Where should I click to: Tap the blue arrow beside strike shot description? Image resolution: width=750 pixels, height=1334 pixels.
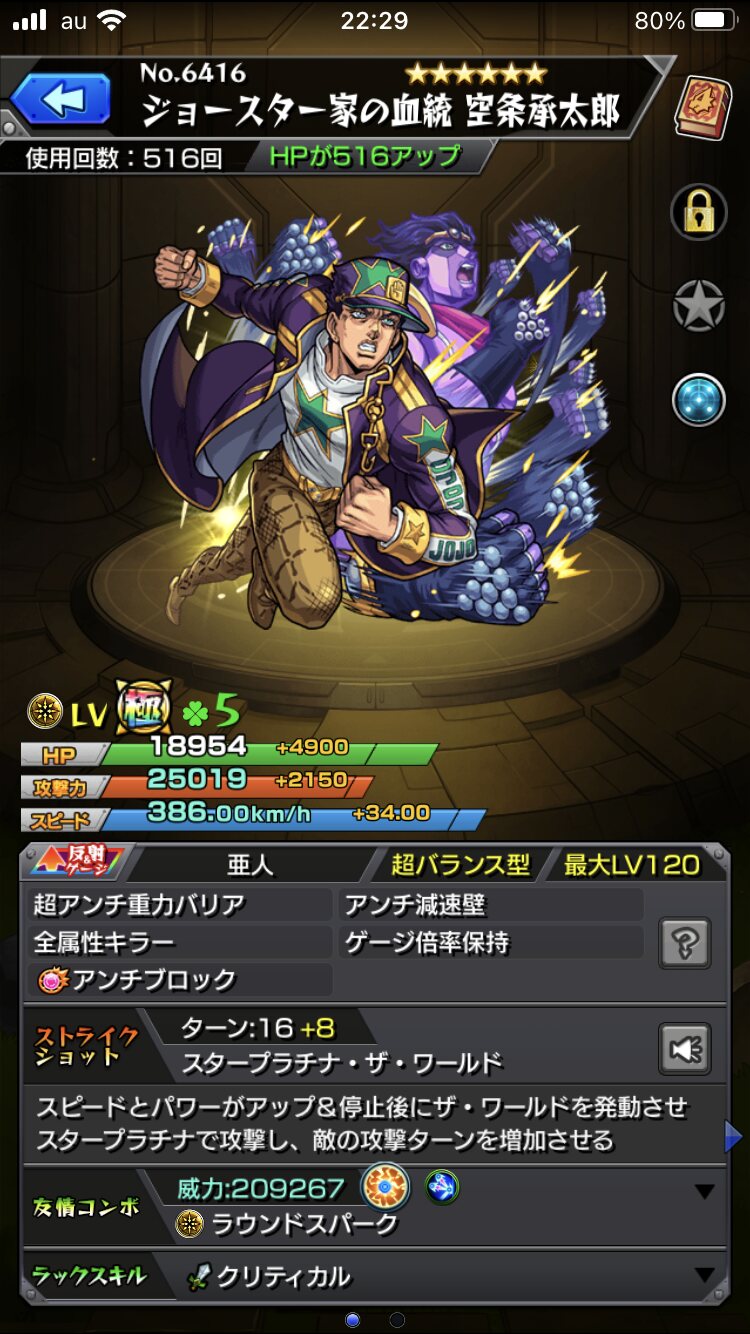[x=733, y=1137]
